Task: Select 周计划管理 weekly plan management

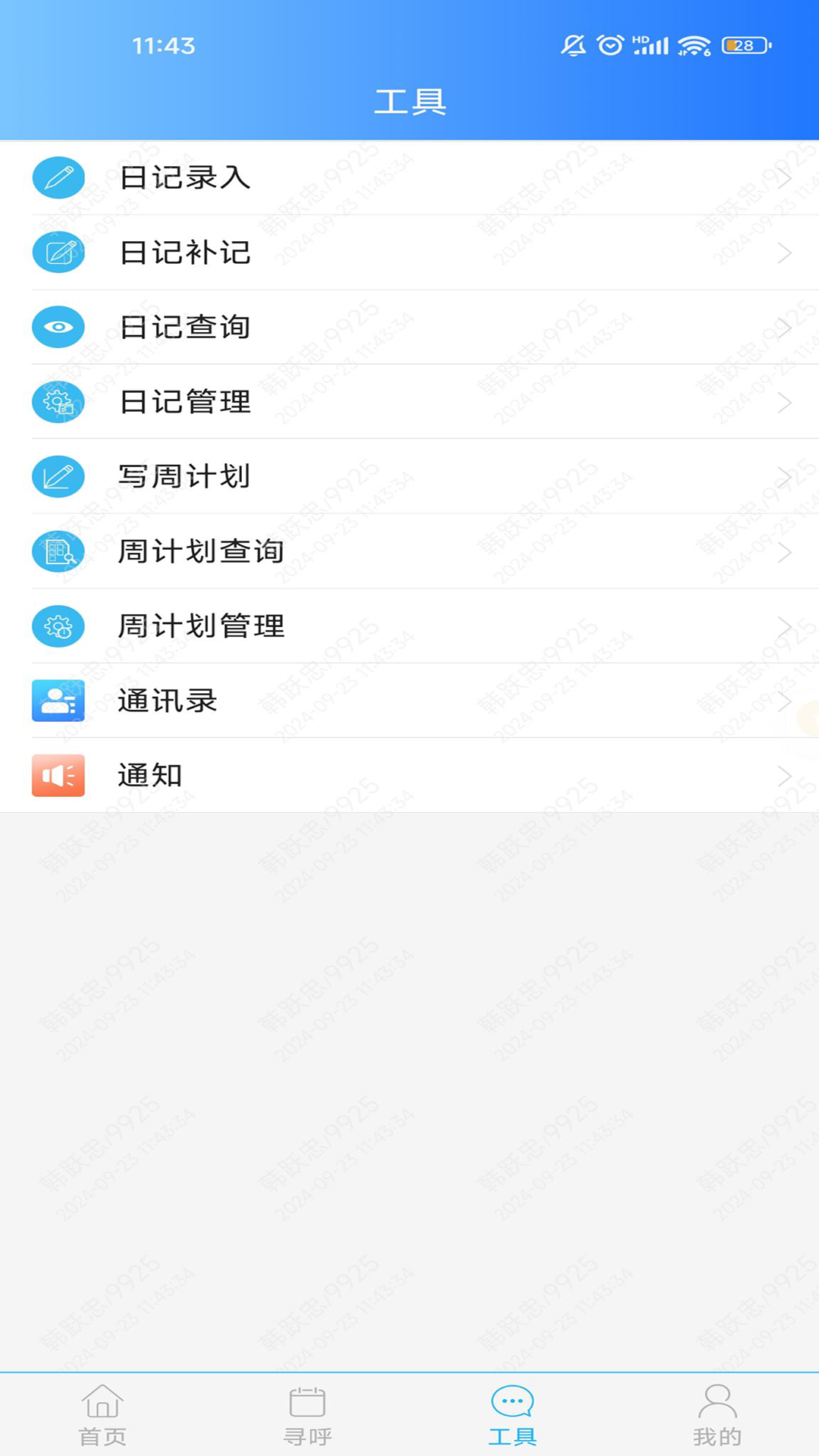Action: [409, 626]
